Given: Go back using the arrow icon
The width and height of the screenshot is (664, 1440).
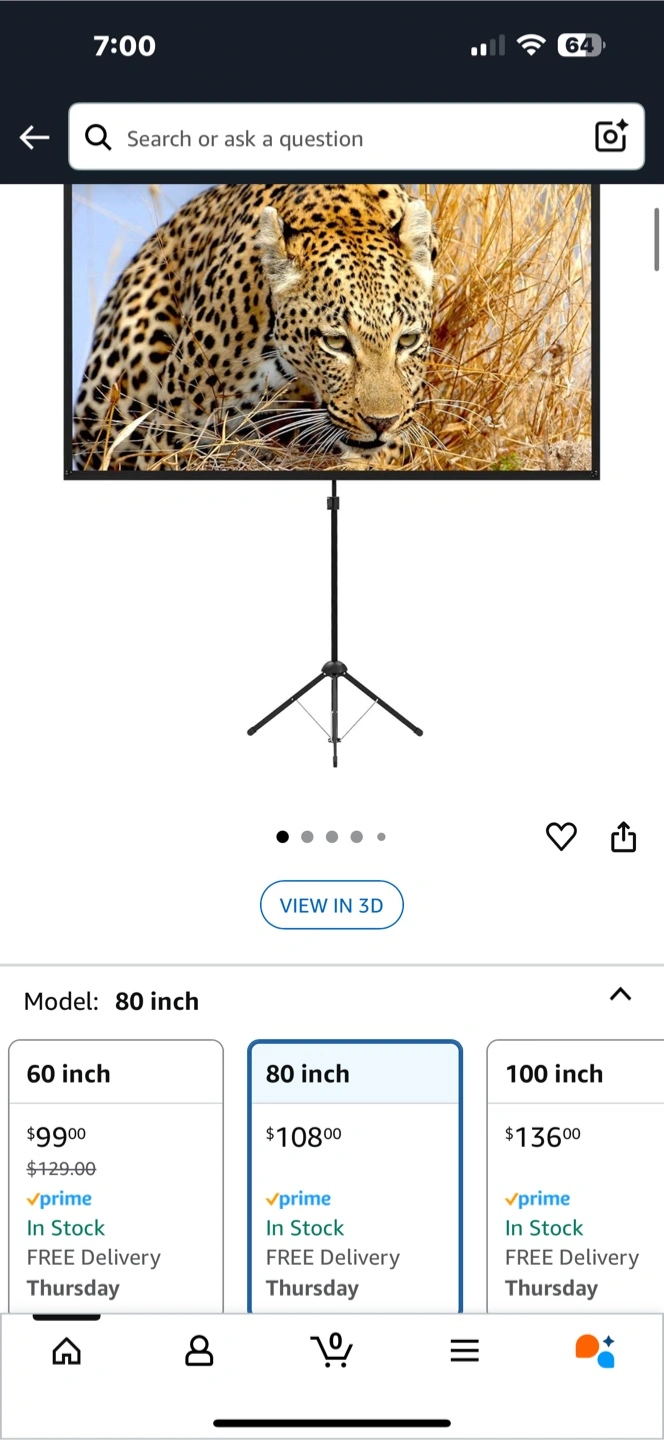Looking at the screenshot, I should pyautogui.click(x=34, y=138).
